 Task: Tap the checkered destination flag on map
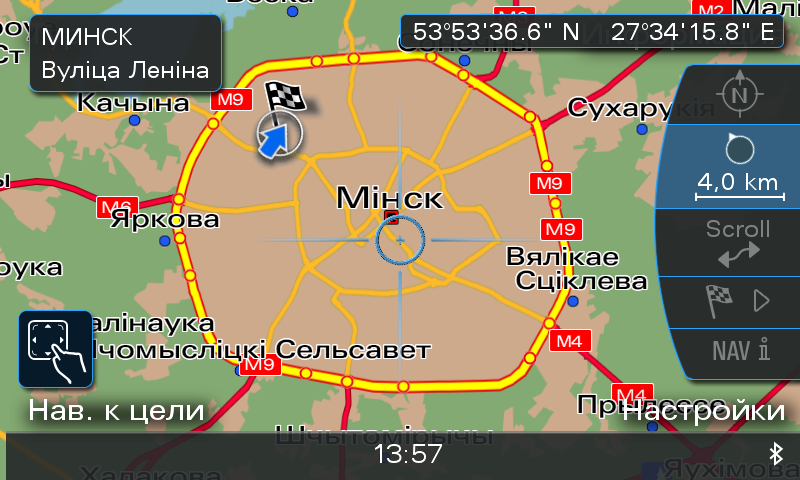pyautogui.click(x=284, y=98)
